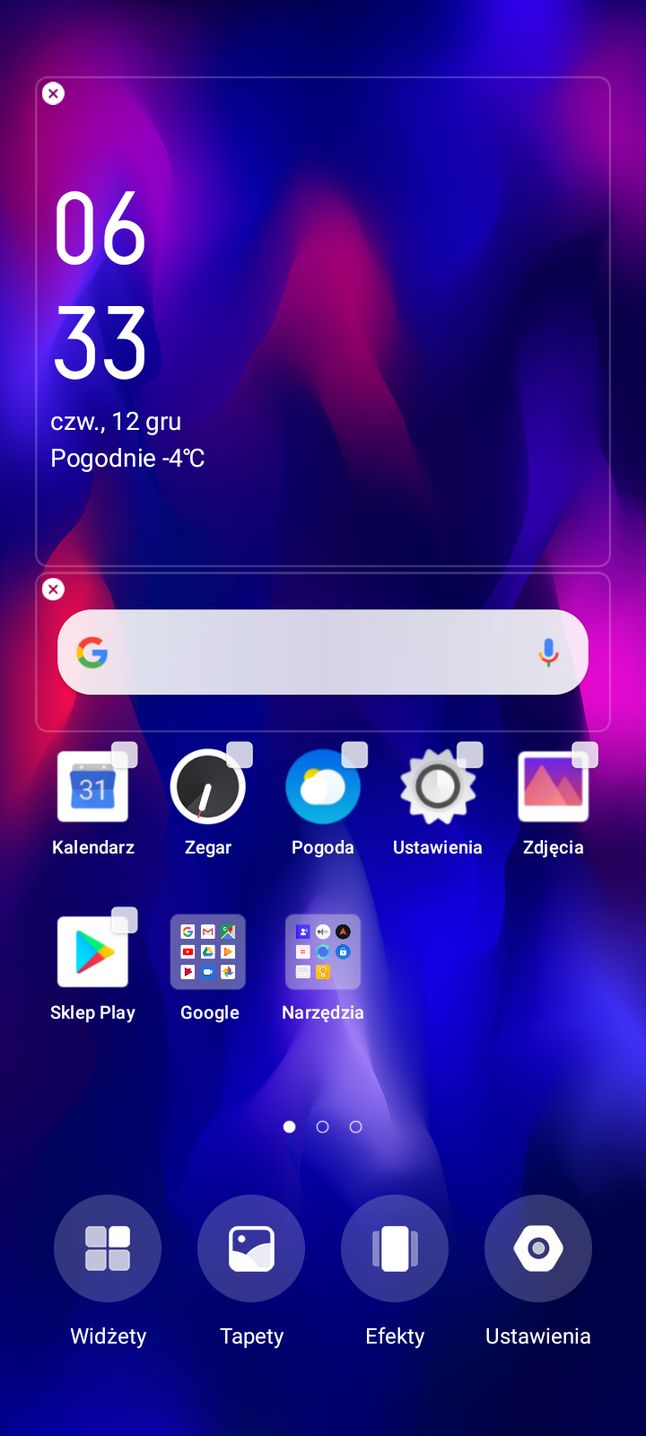Screen dimensions: 646x1436
Task: Remove the clock and weather widget
Action: pos(54,94)
